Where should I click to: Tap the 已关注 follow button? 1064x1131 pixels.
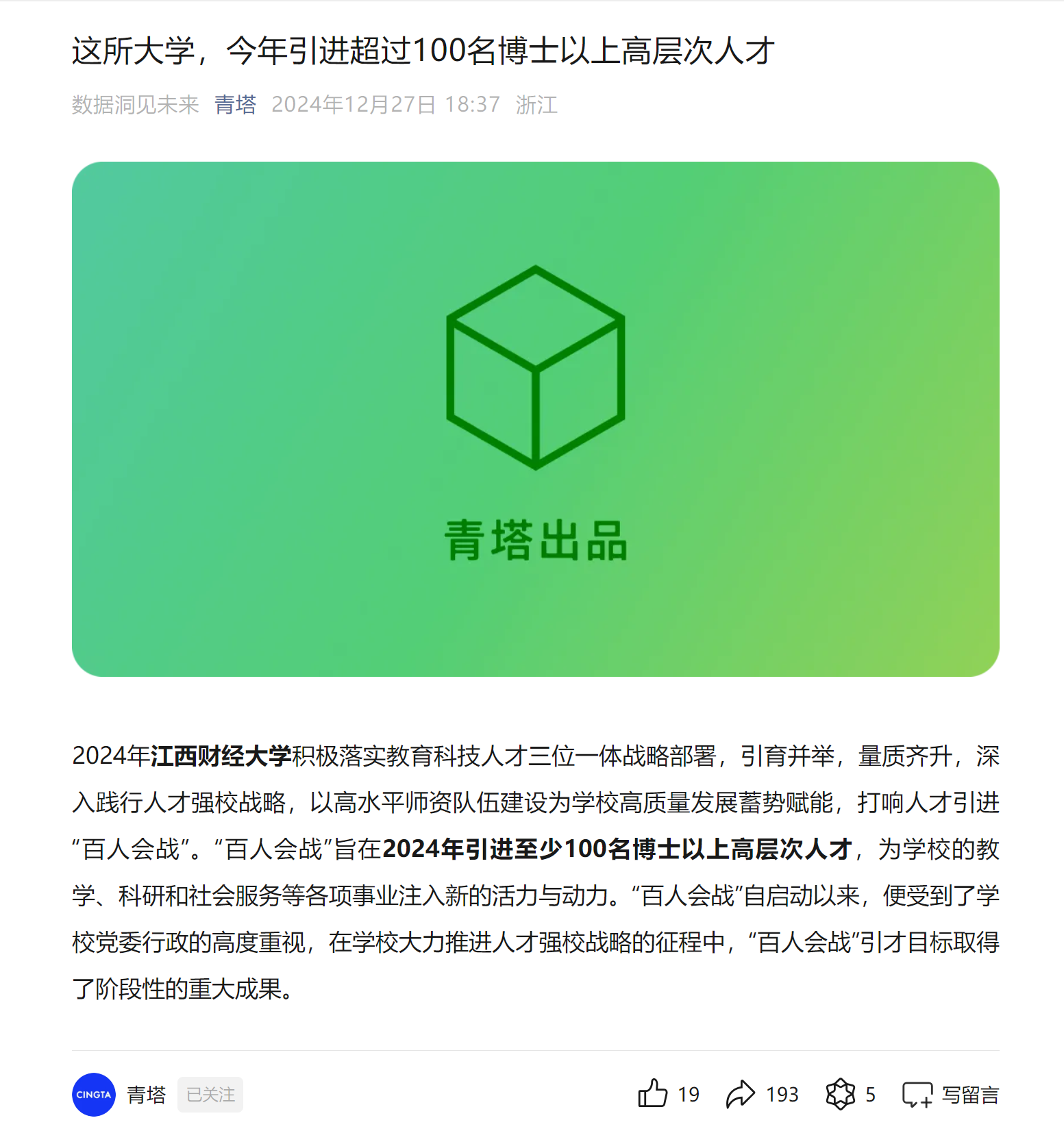[x=210, y=1095]
